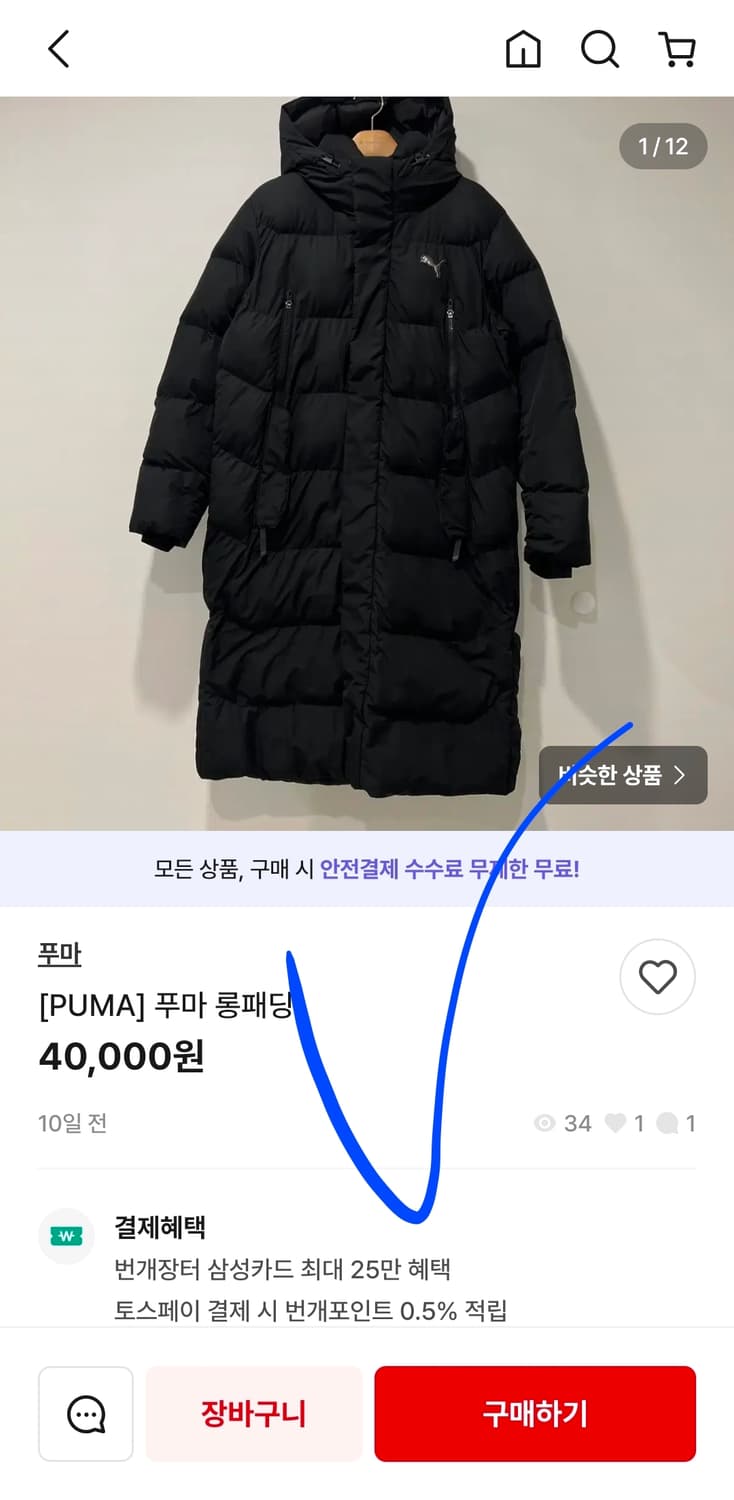The height and width of the screenshot is (1500, 734).
Task: Tap the 1/12 image counter badge
Action: click(663, 146)
